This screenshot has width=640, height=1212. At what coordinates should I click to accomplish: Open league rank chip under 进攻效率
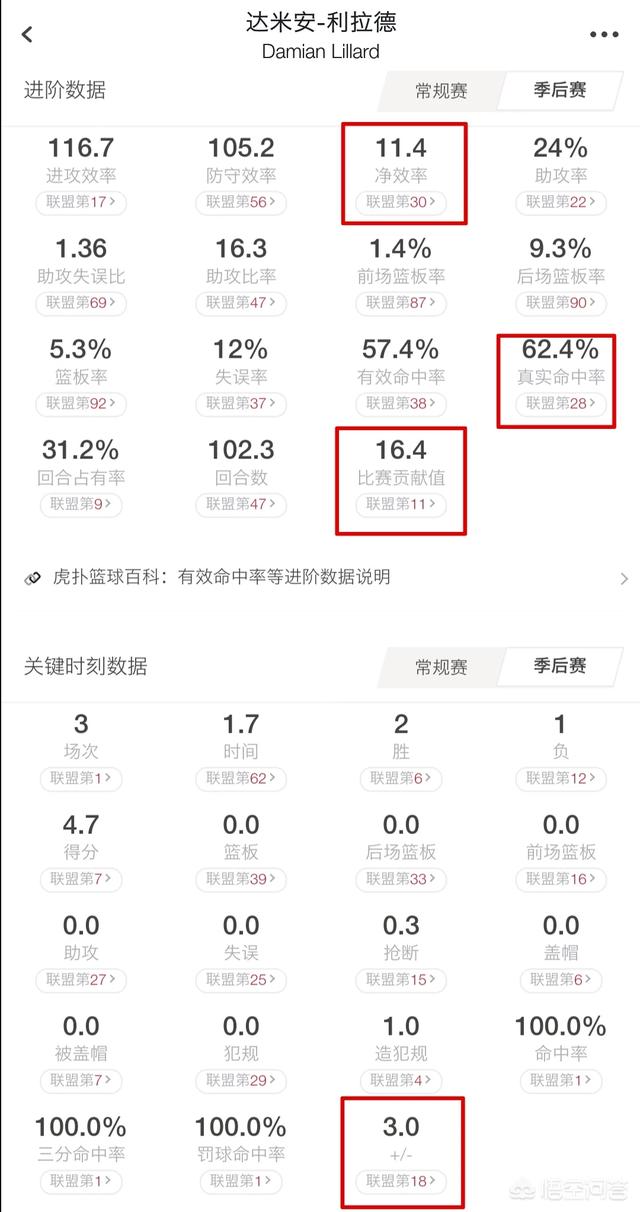81,201
